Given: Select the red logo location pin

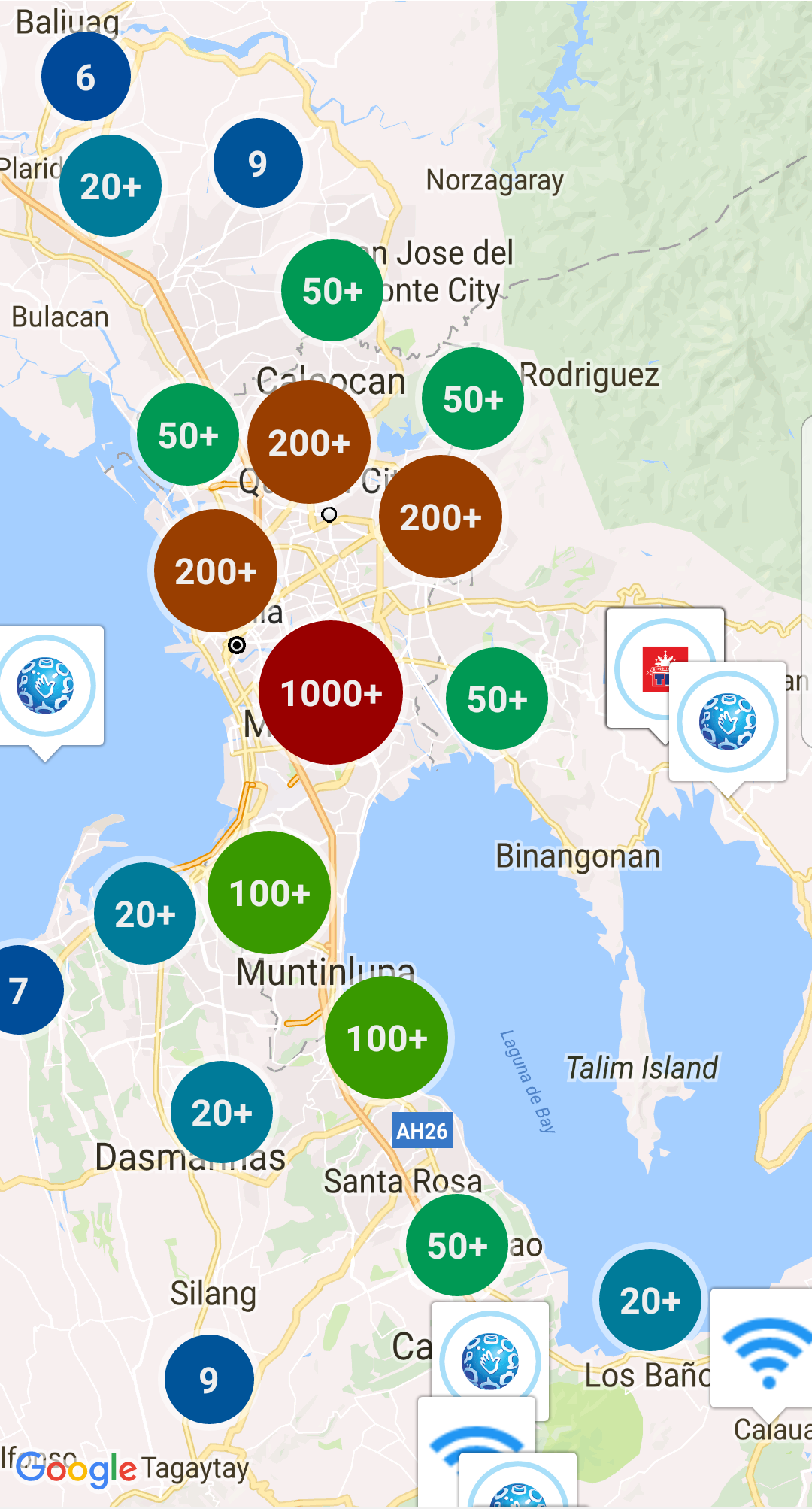Looking at the screenshot, I should pyautogui.click(x=651, y=654).
